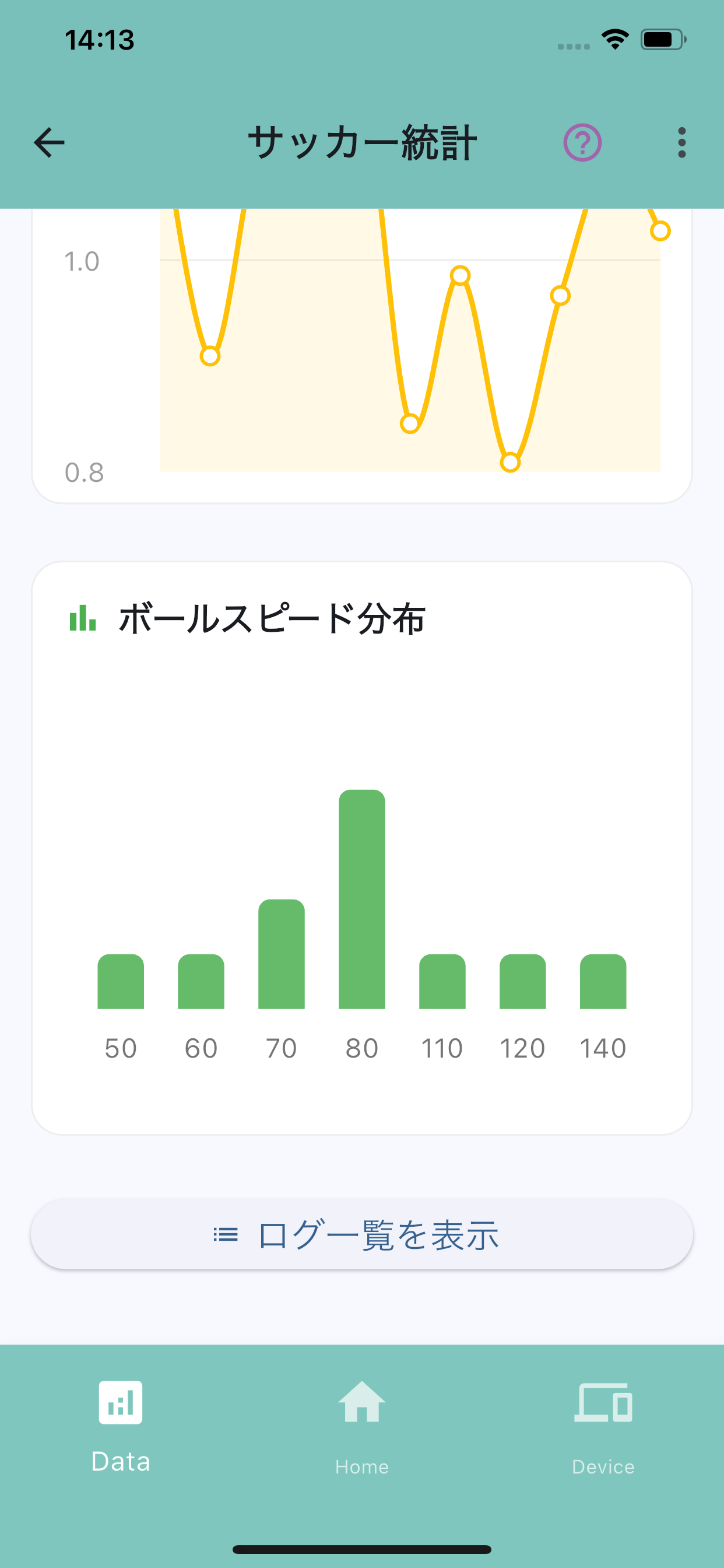The width and height of the screenshot is (724, 1568).
Task: Open the three-dot overflow menu
Action: (682, 142)
